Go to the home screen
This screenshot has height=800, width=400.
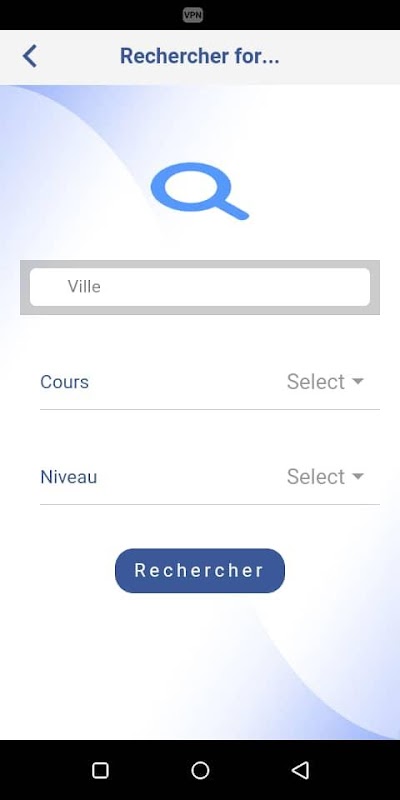(x=200, y=770)
